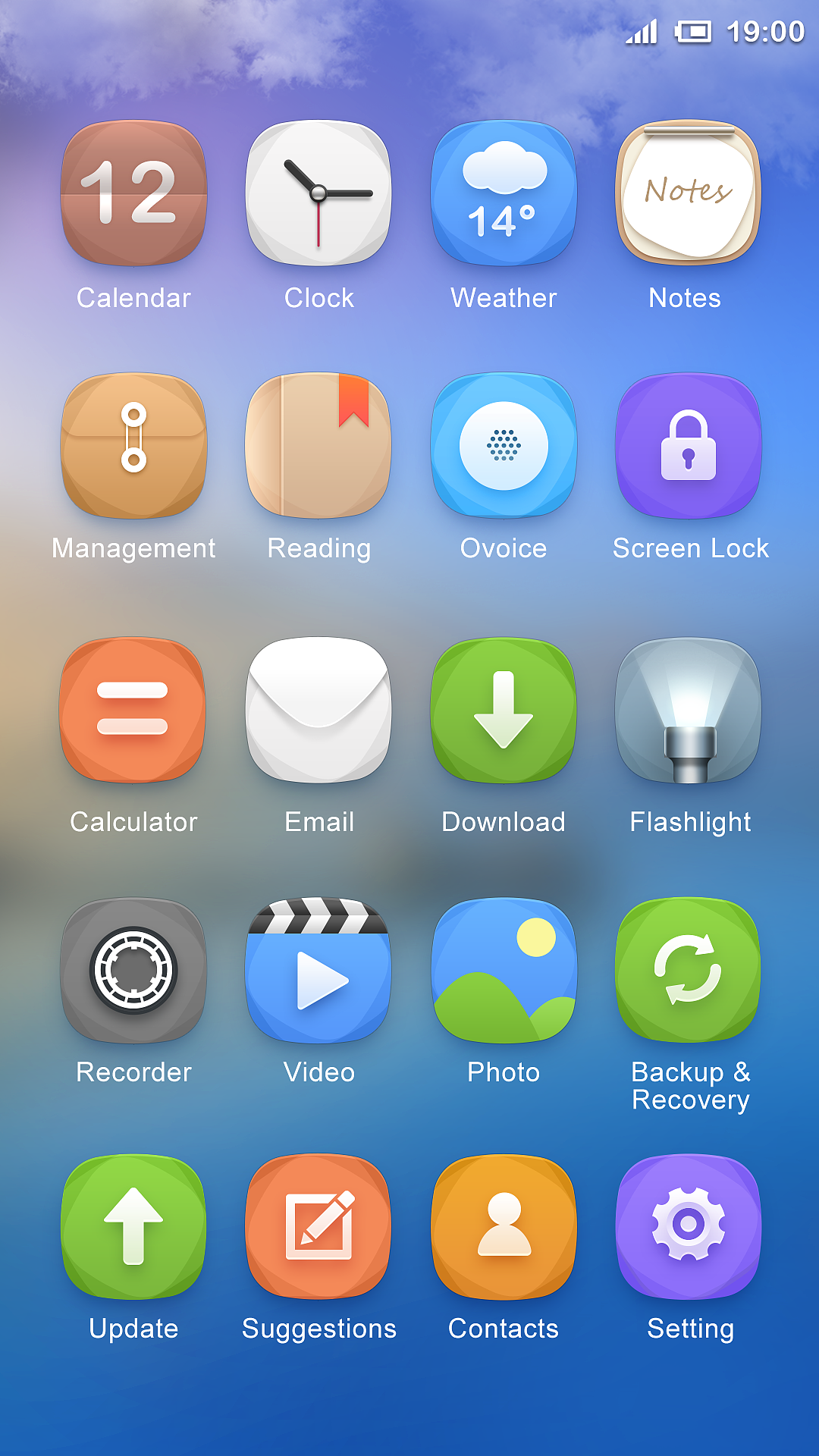Image resolution: width=819 pixels, height=1456 pixels.
Task: Open the Setting app
Action: click(x=689, y=1227)
